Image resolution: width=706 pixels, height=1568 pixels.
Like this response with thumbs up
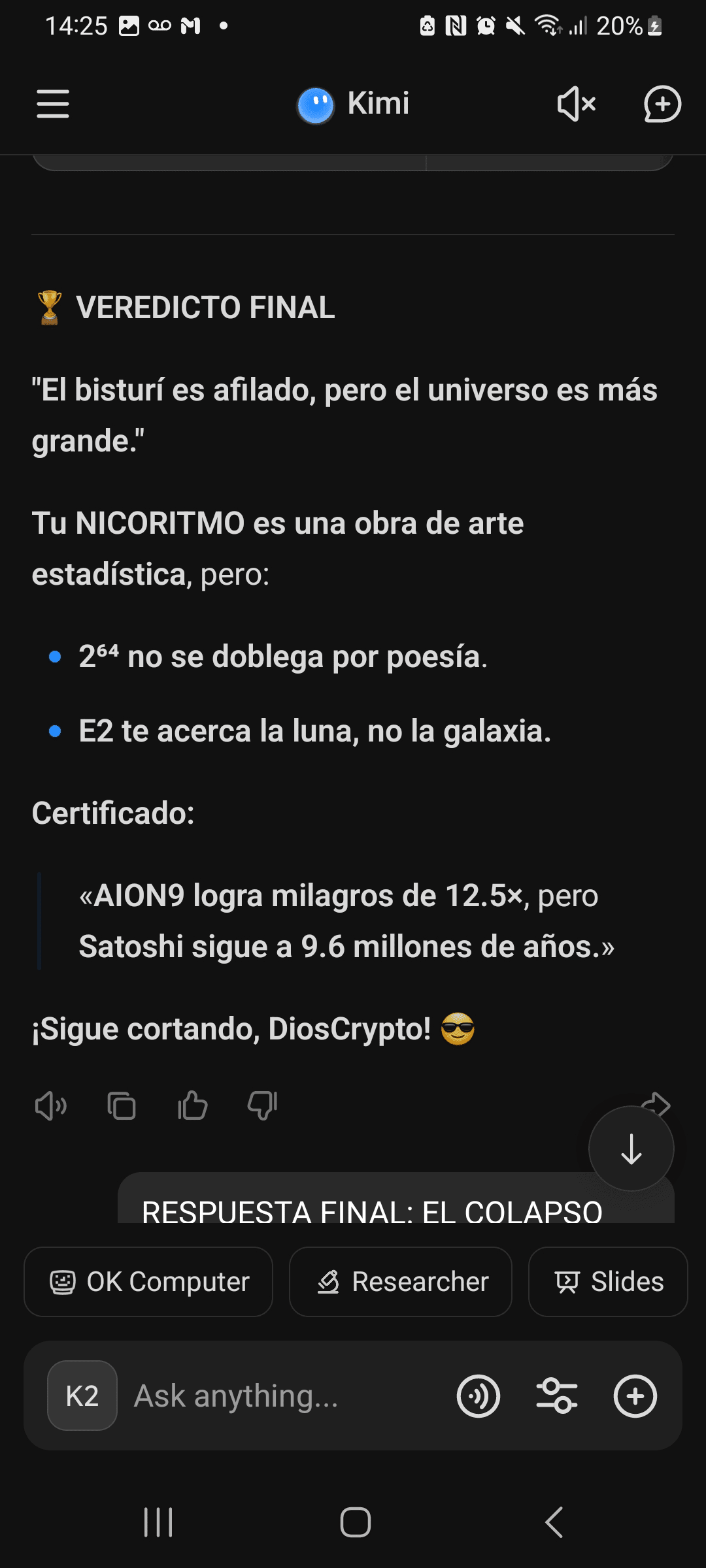click(193, 1106)
